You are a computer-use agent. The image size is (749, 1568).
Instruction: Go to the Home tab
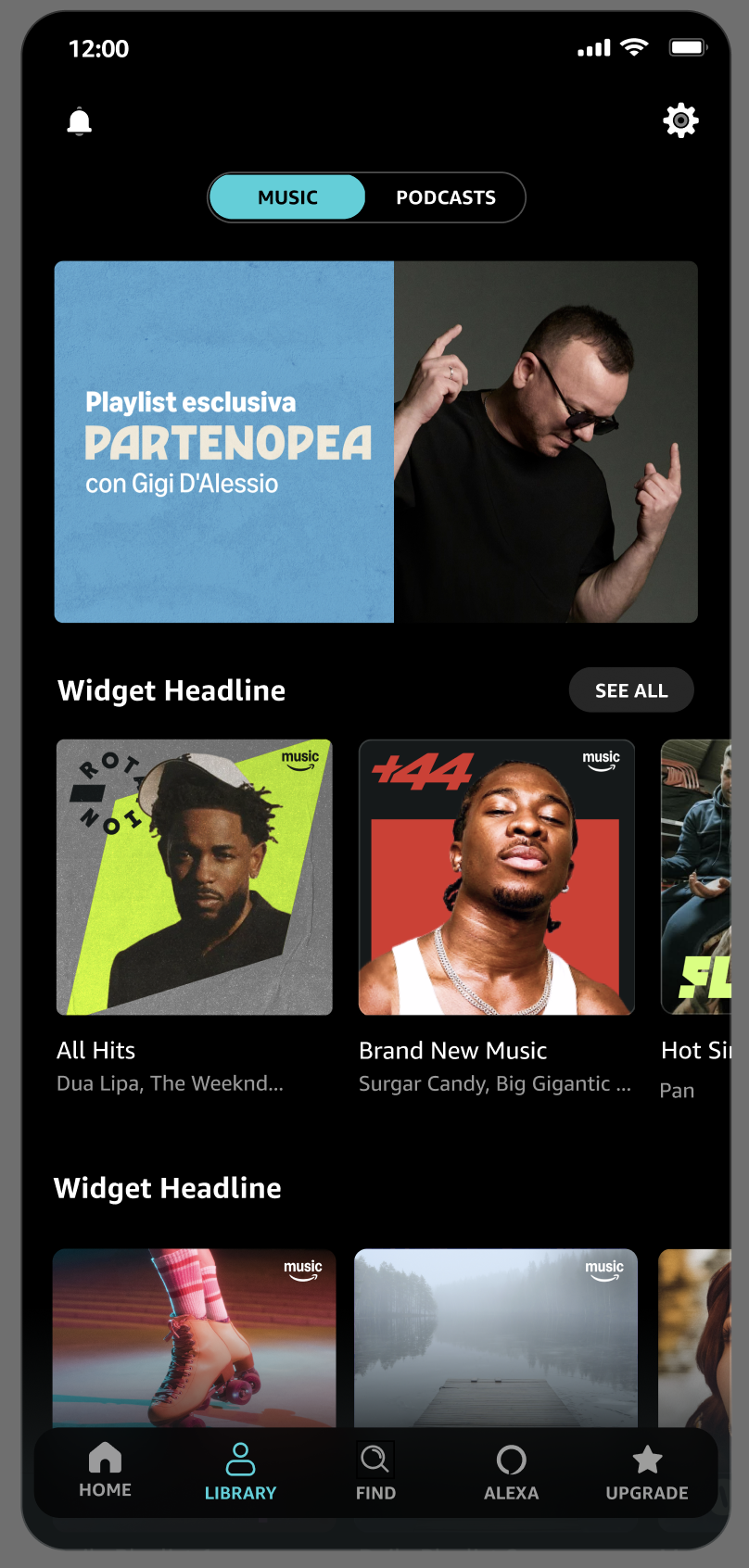pyautogui.click(x=105, y=1471)
